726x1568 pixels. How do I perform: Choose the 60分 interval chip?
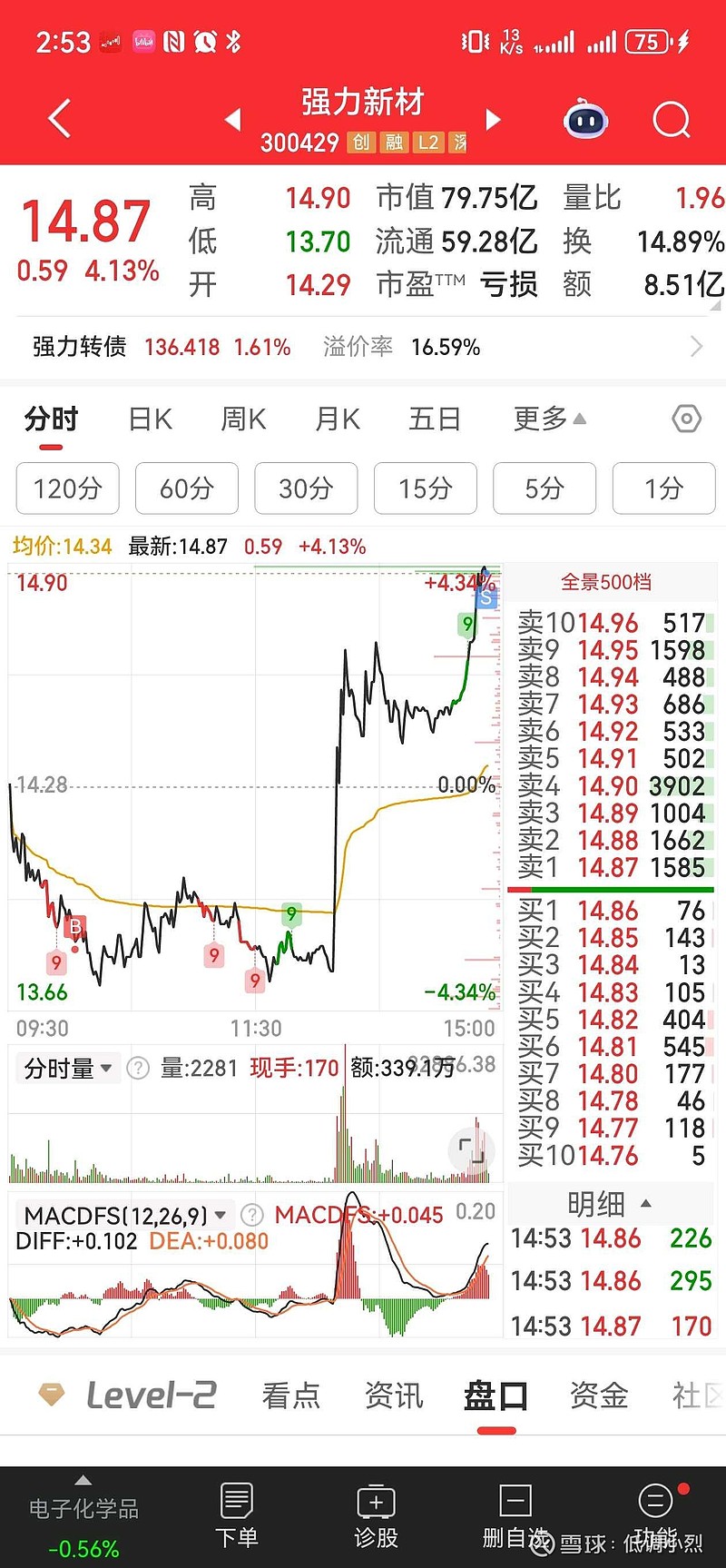(187, 488)
